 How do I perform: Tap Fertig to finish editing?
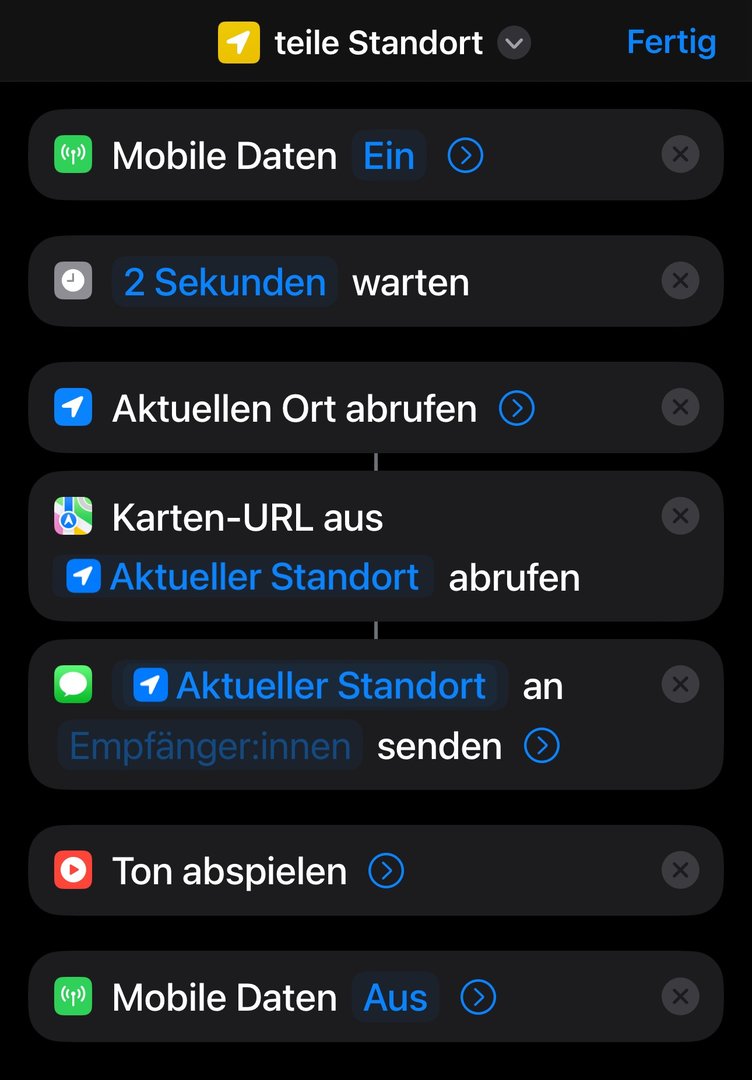coord(671,43)
